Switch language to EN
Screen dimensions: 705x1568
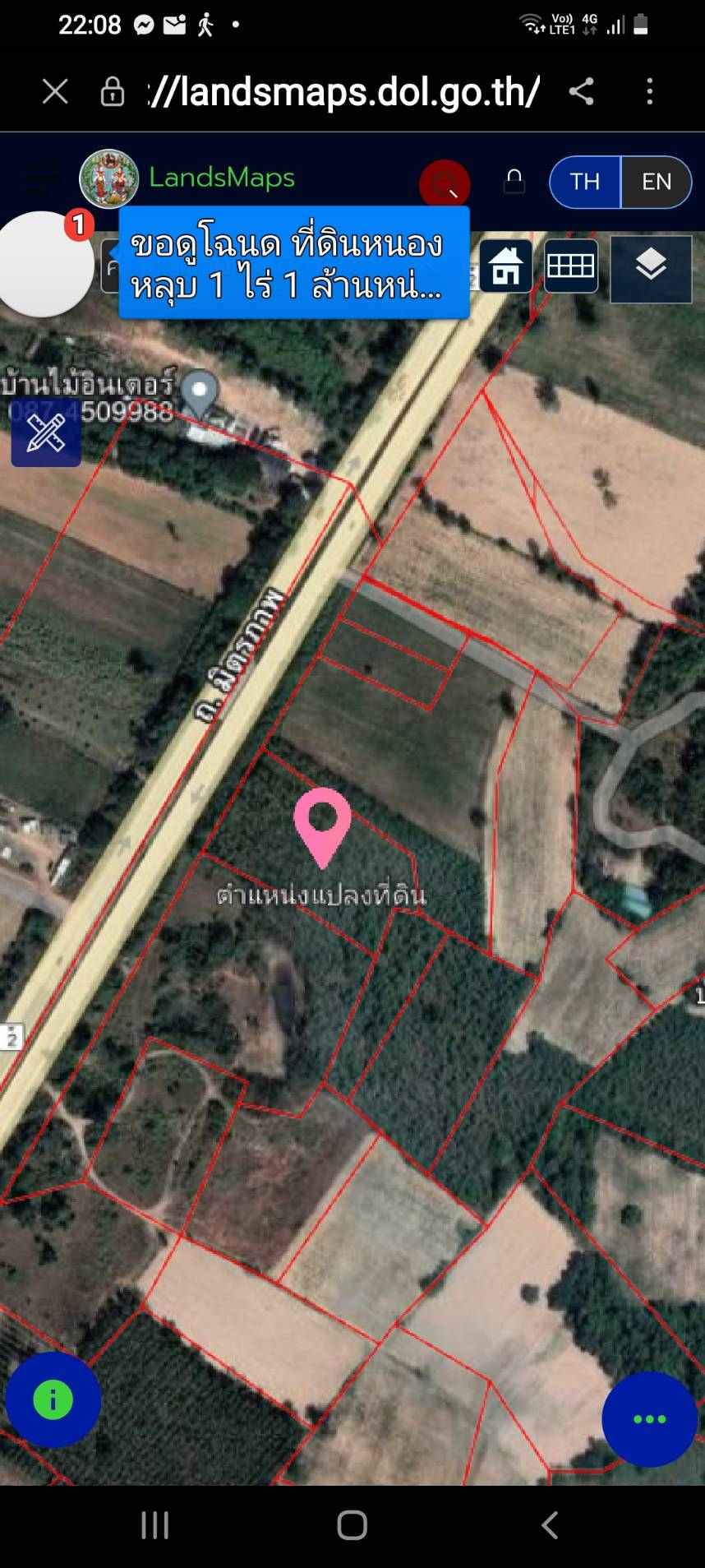point(657,182)
